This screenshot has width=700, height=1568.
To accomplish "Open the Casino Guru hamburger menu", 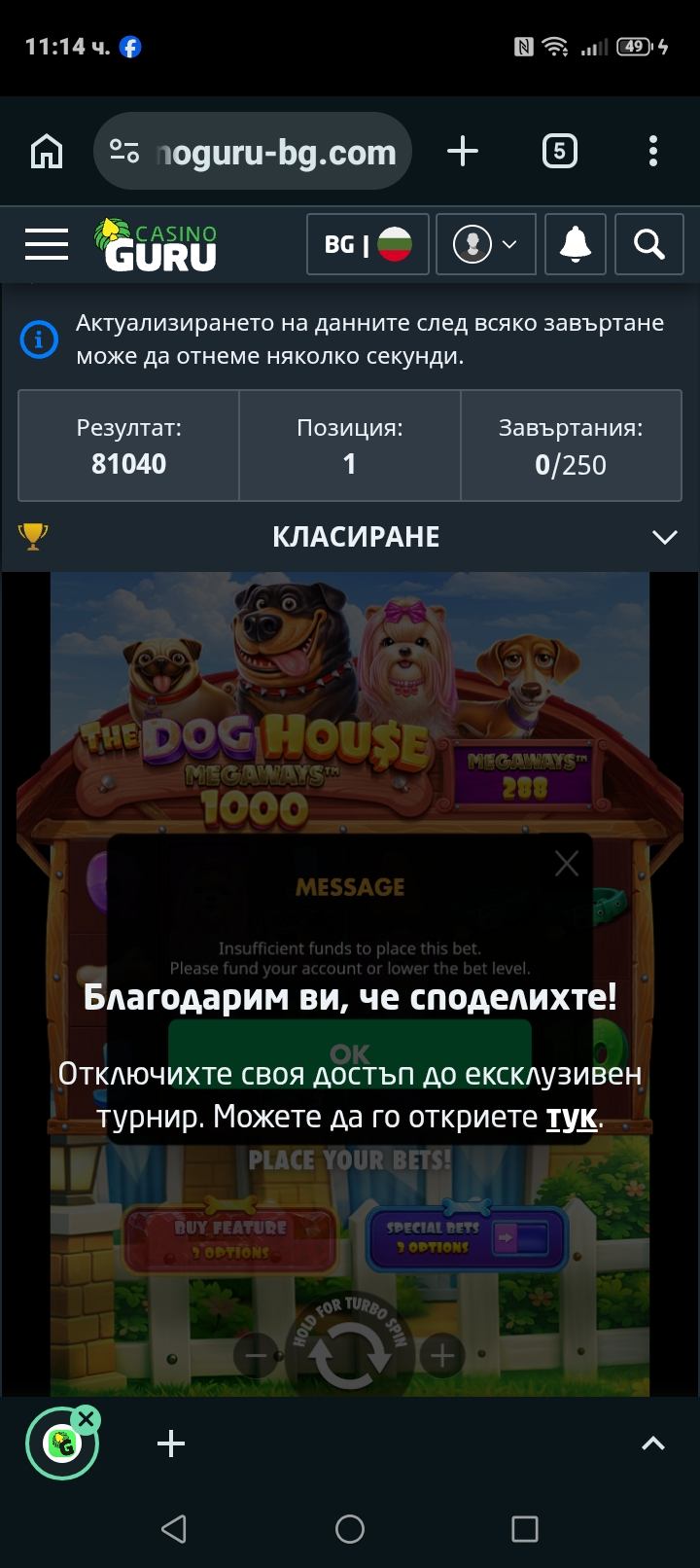I will pyautogui.click(x=47, y=244).
